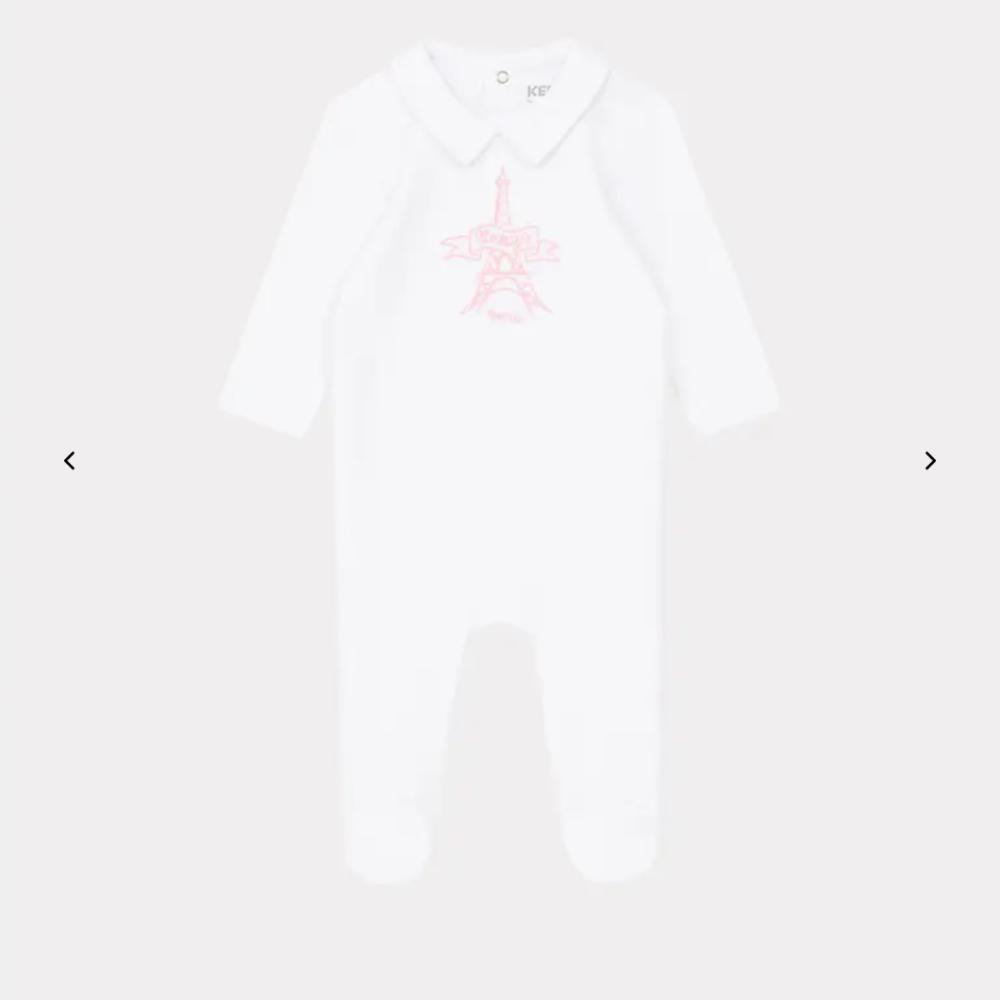Image resolution: width=1000 pixels, height=1000 pixels.
Task: Go to the next product image
Action: [x=930, y=461]
